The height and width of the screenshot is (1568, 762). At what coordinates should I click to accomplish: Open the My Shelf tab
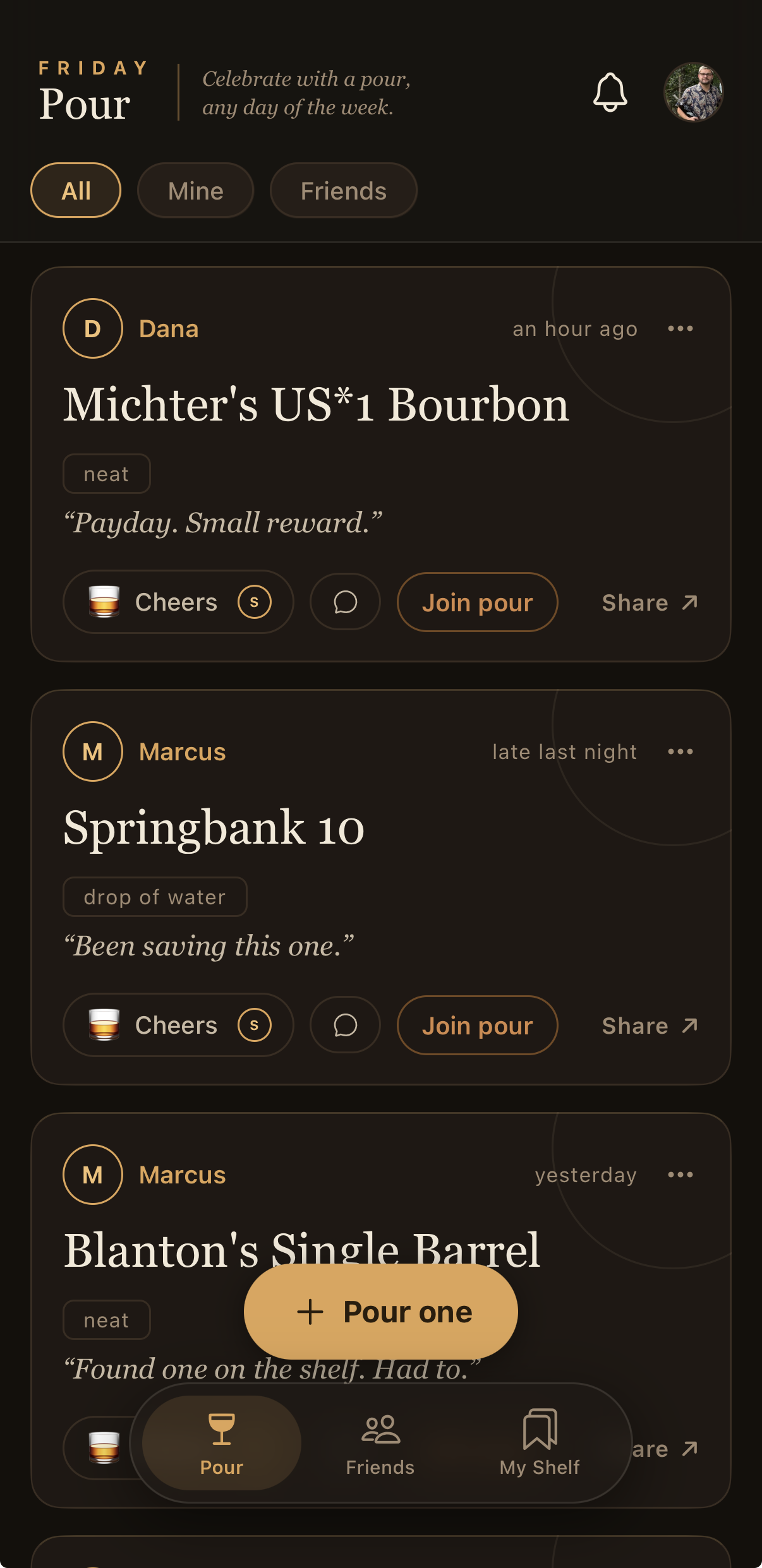coord(540,1443)
